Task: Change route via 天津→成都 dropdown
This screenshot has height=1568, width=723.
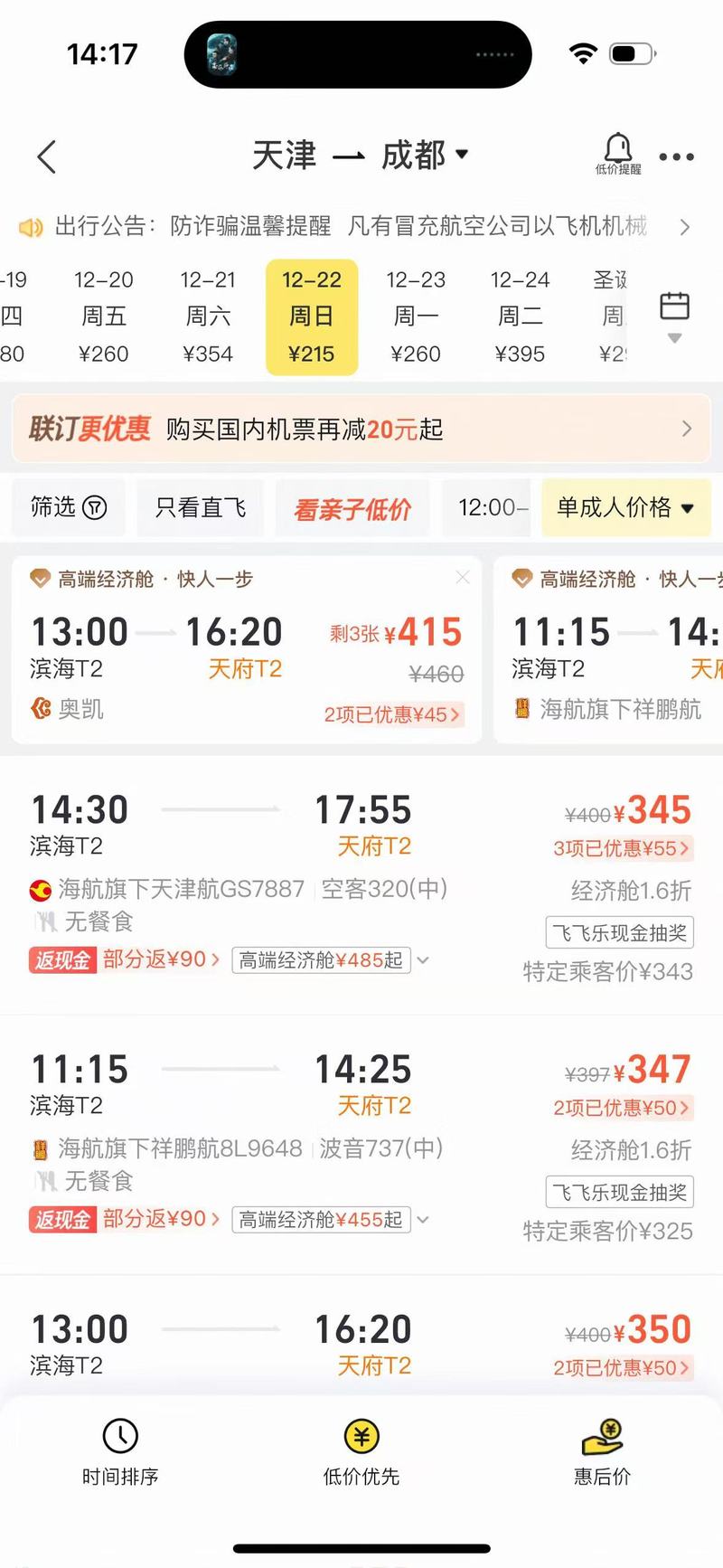Action: 361,155
